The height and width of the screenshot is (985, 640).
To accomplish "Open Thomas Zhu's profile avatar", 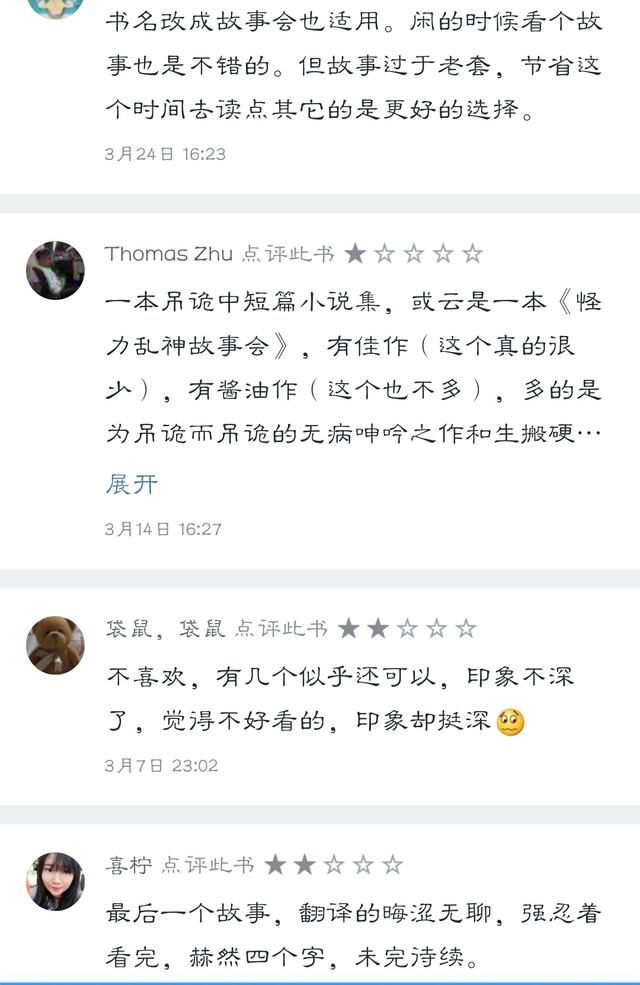I will 55,270.
